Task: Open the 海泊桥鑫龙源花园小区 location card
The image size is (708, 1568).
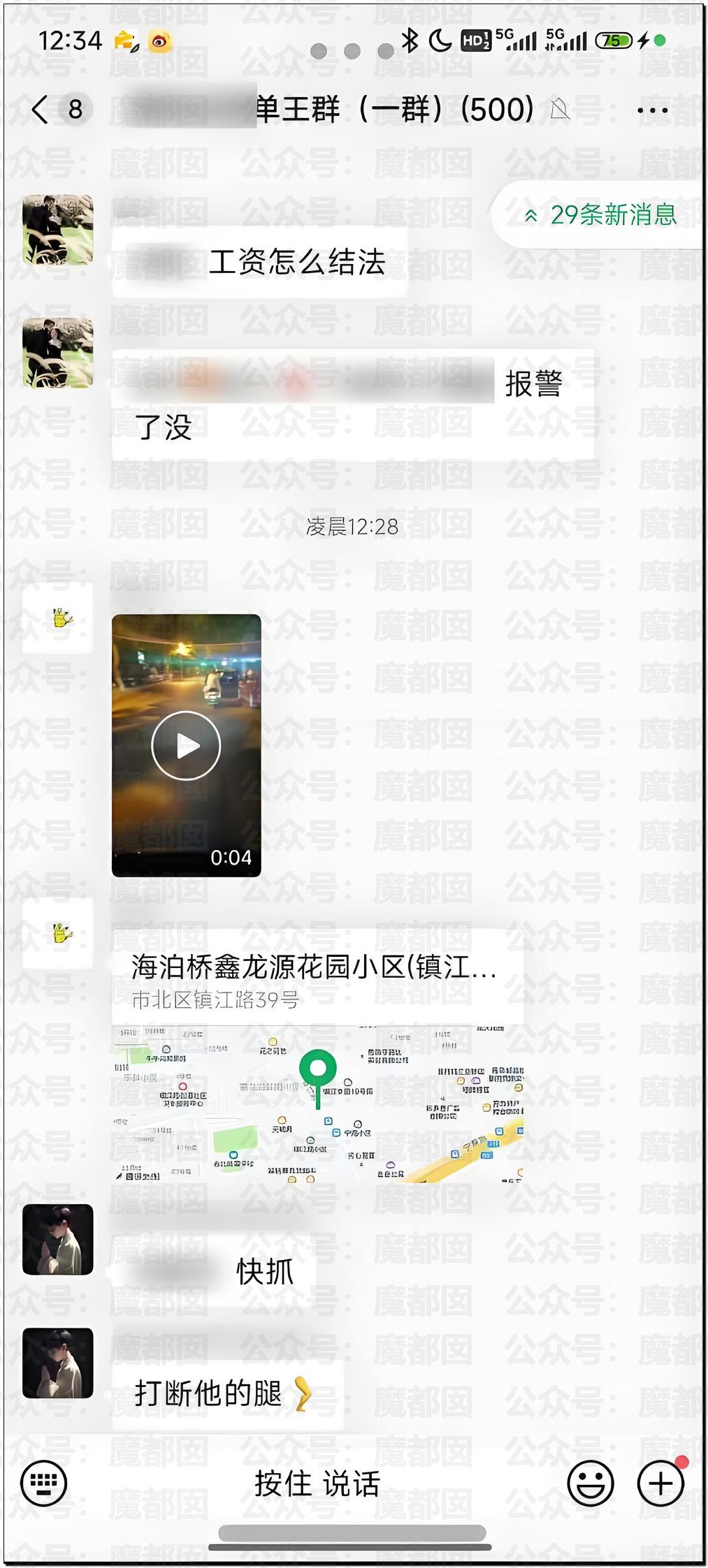Action: click(x=317, y=1055)
